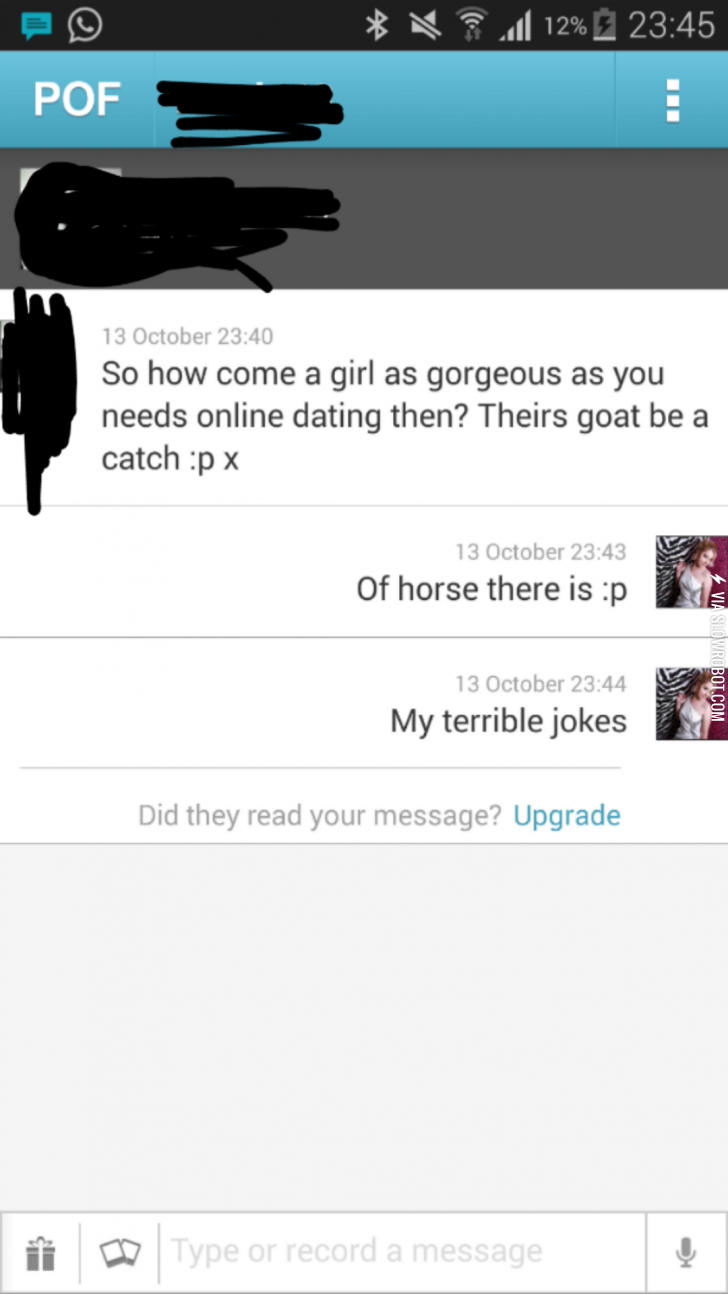This screenshot has width=728, height=1294.
Task: Record a voice message with the microphone
Action: 685,1252
